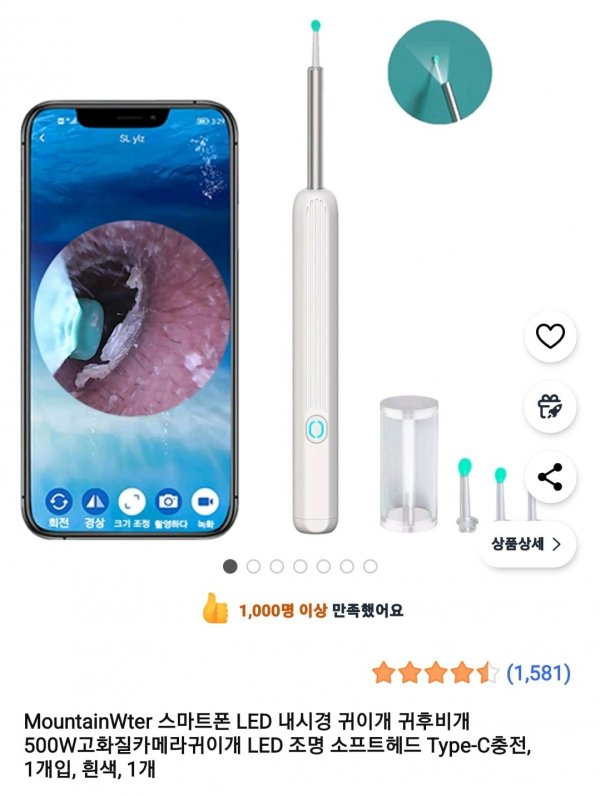Add this product to wishlist heart
600x796 pixels.
tap(550, 336)
